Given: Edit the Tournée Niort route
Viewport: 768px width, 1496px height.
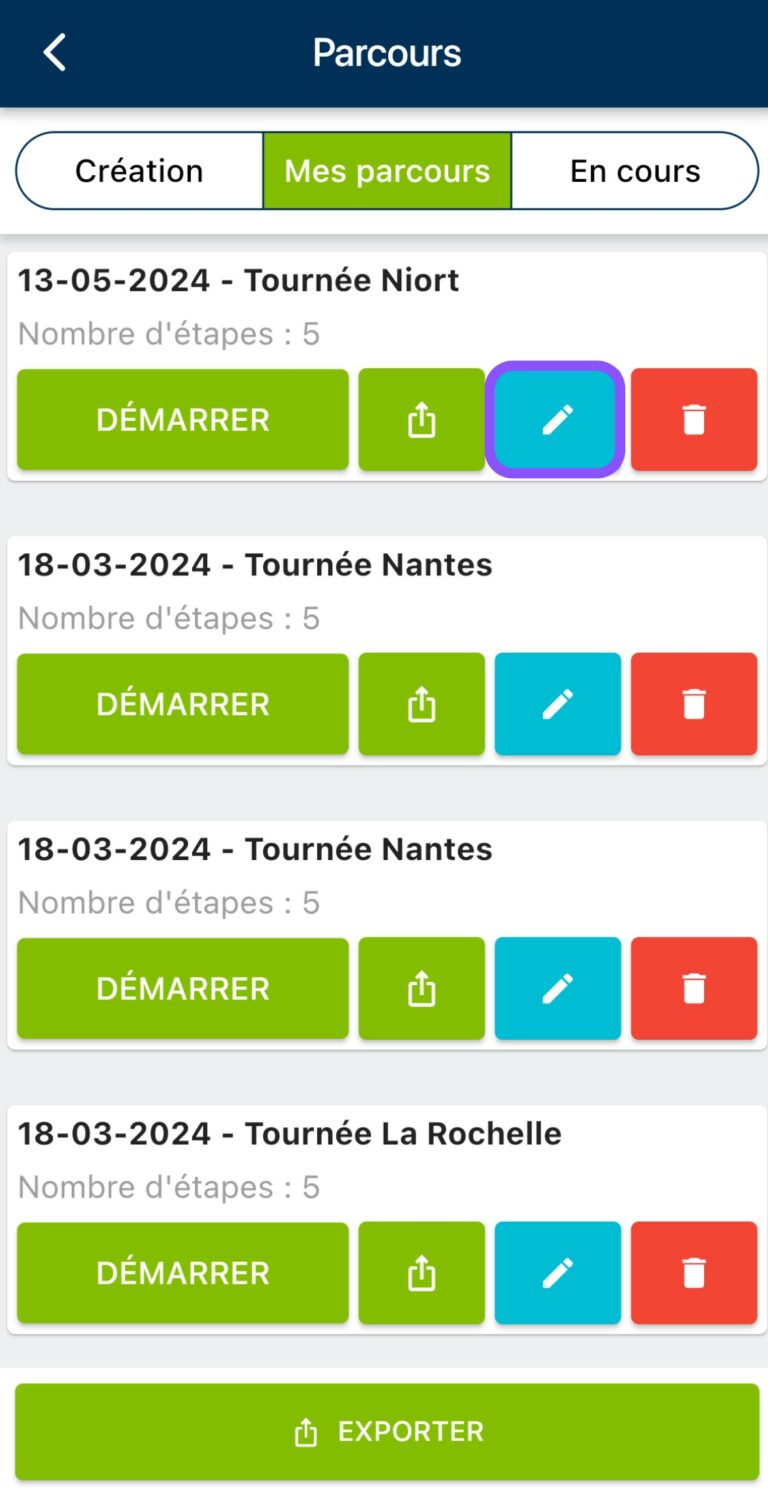Looking at the screenshot, I should point(557,420).
